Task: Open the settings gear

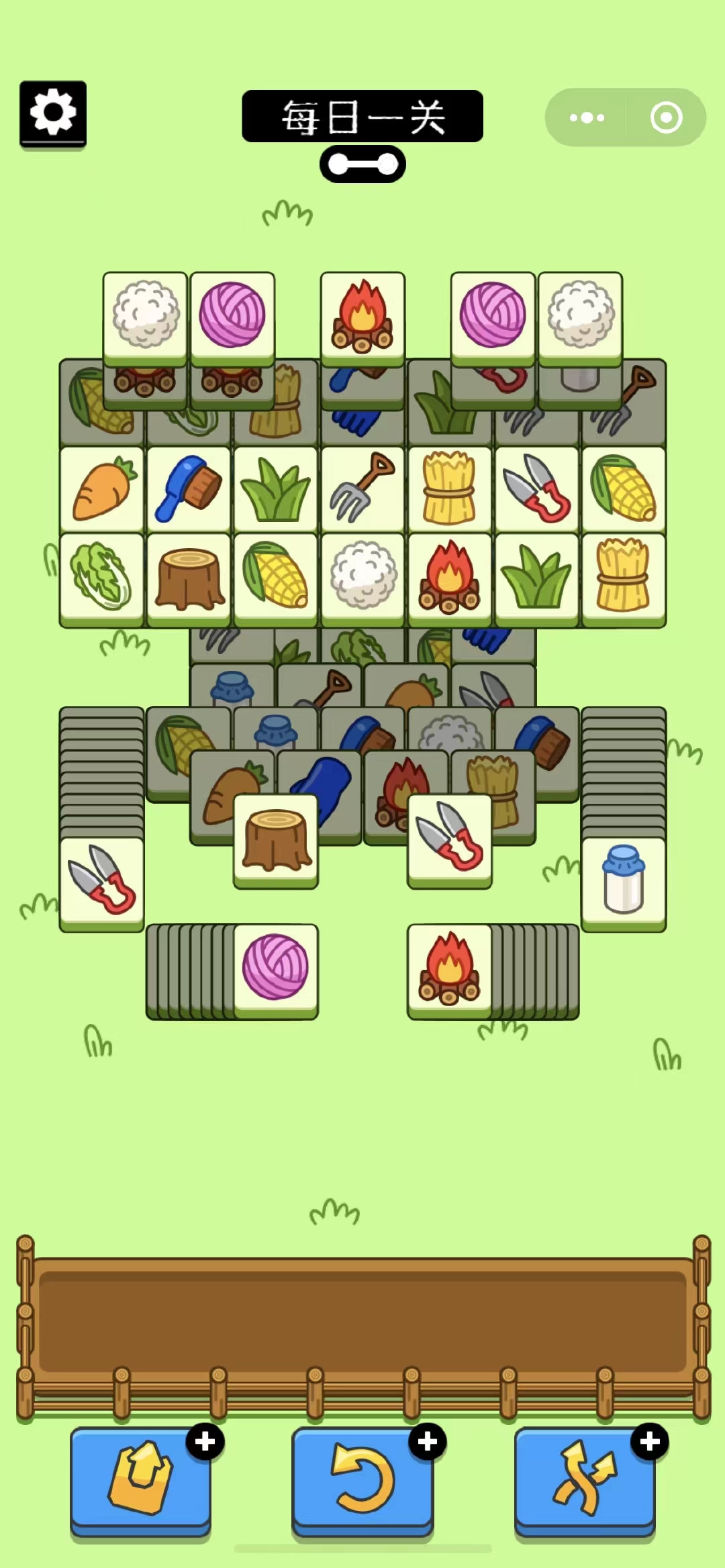Action: pyautogui.click(x=53, y=113)
